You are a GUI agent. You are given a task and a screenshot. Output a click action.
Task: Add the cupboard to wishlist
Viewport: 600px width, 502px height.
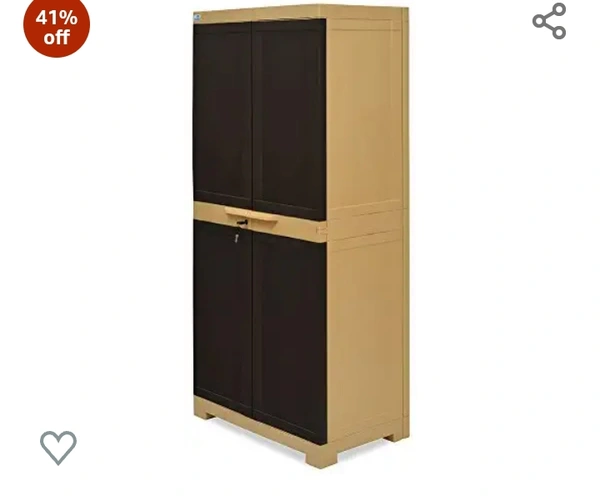58,447
